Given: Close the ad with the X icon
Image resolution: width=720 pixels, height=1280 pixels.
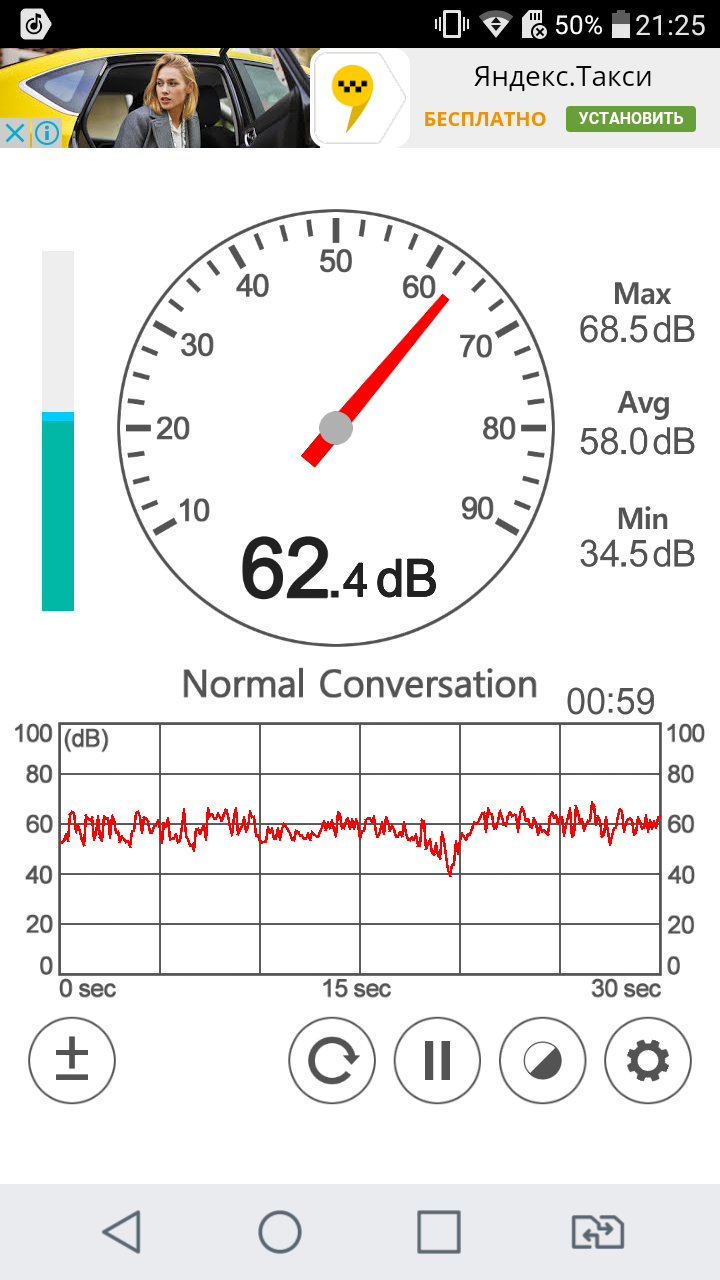Looking at the screenshot, I should (14, 133).
